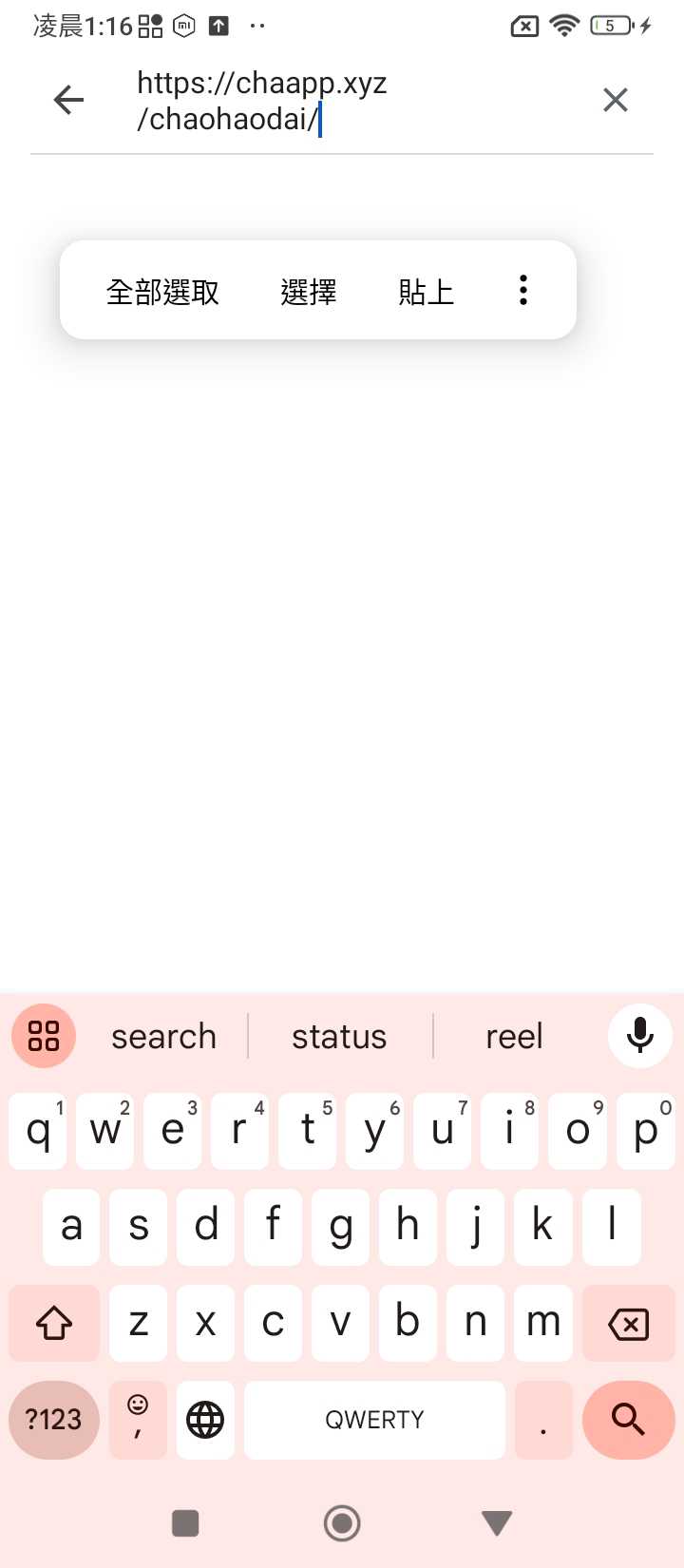Tap the keyboard search enter key

tap(628, 1420)
